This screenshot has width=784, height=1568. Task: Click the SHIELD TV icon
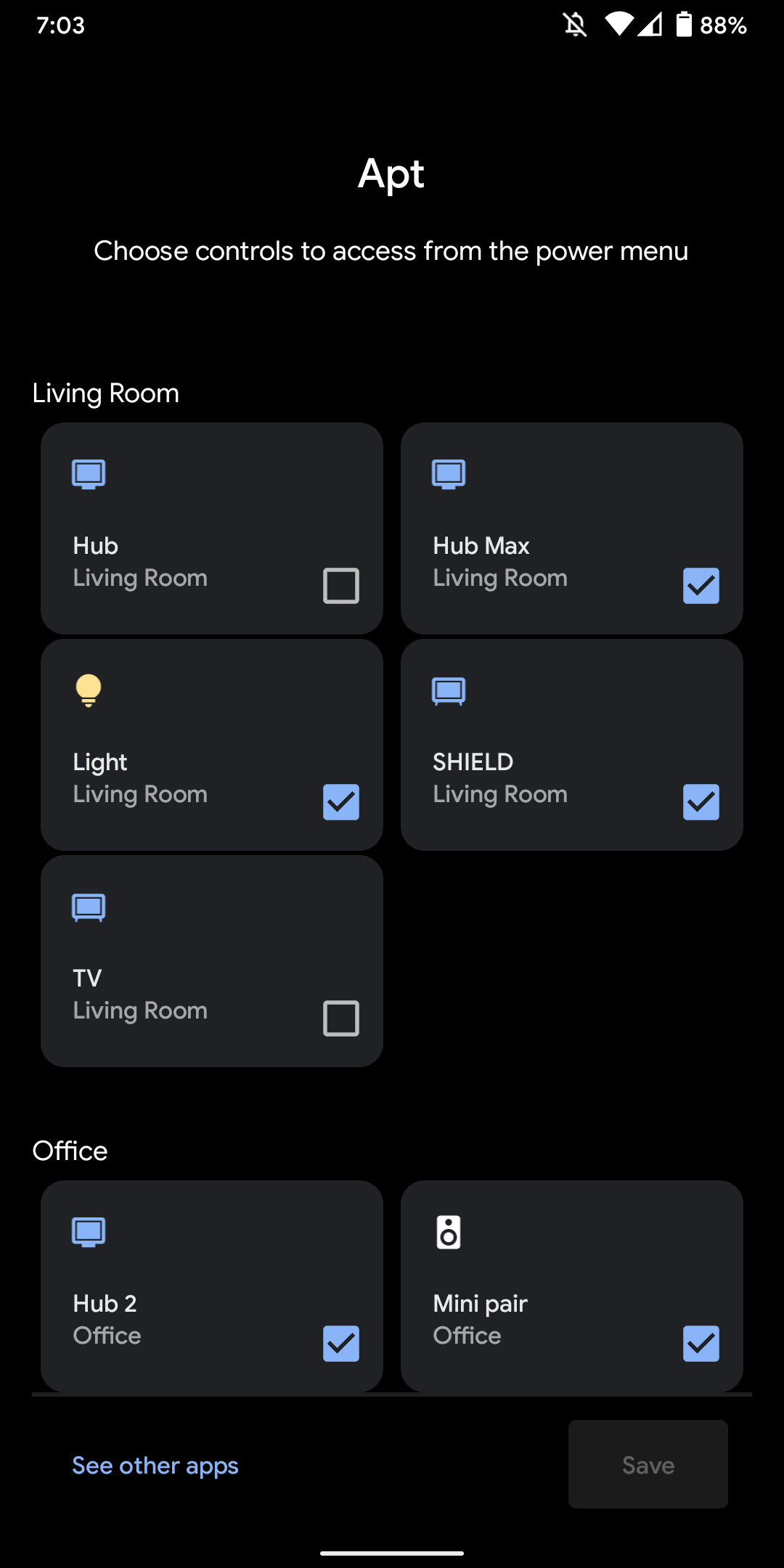[x=448, y=691]
